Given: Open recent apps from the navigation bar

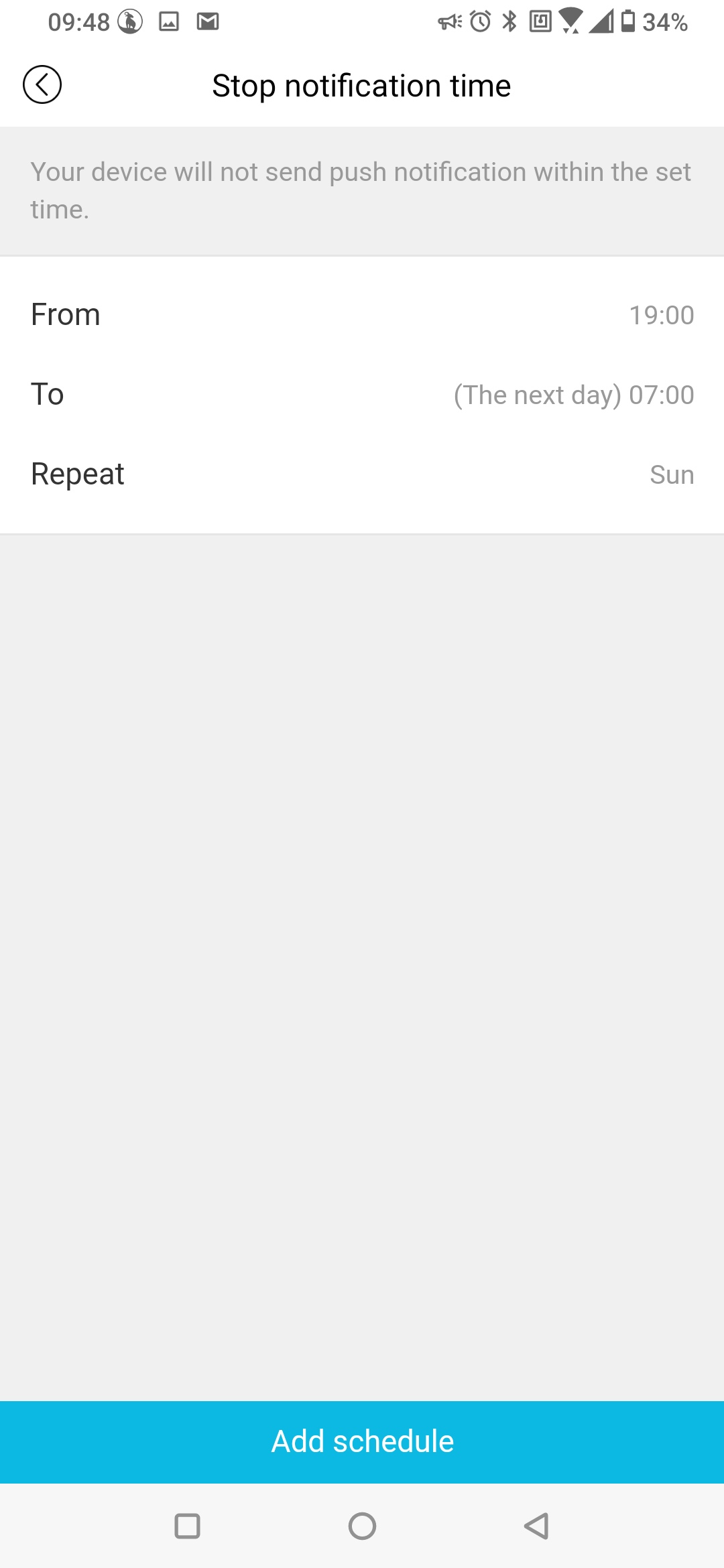Looking at the screenshot, I should 187,1526.
